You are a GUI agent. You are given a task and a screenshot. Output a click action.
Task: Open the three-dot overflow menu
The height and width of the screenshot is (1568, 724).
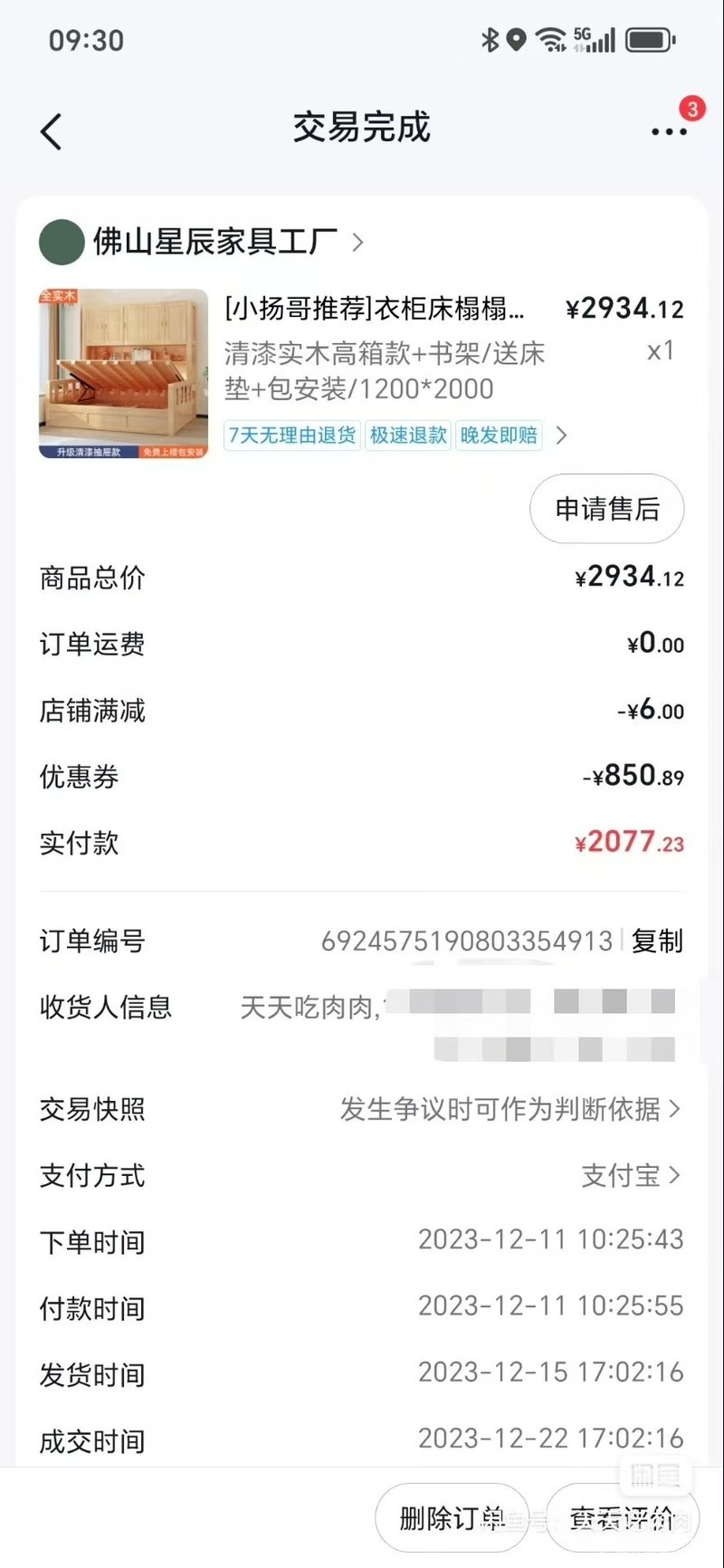pyautogui.click(x=669, y=131)
